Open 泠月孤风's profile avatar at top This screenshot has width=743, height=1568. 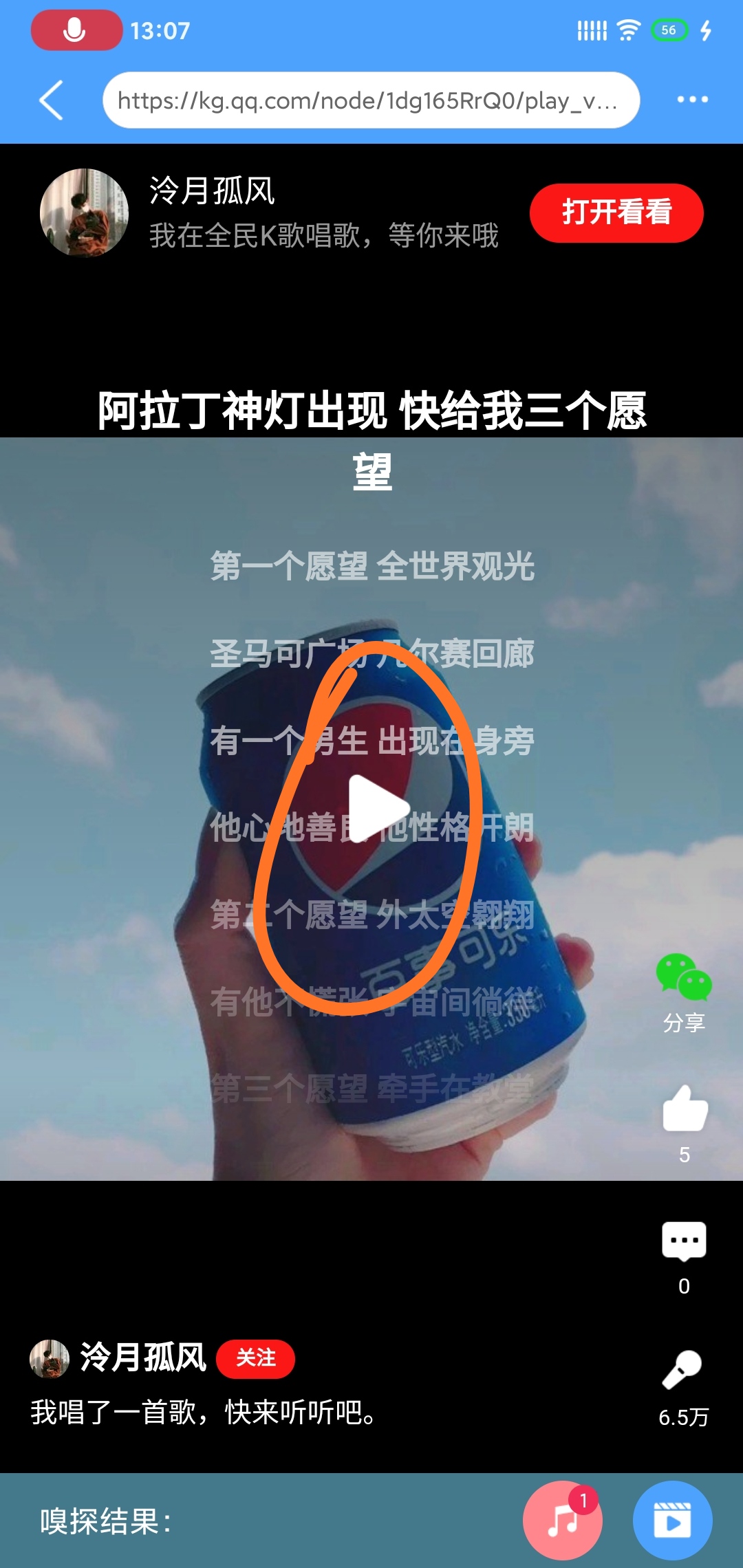click(x=84, y=213)
